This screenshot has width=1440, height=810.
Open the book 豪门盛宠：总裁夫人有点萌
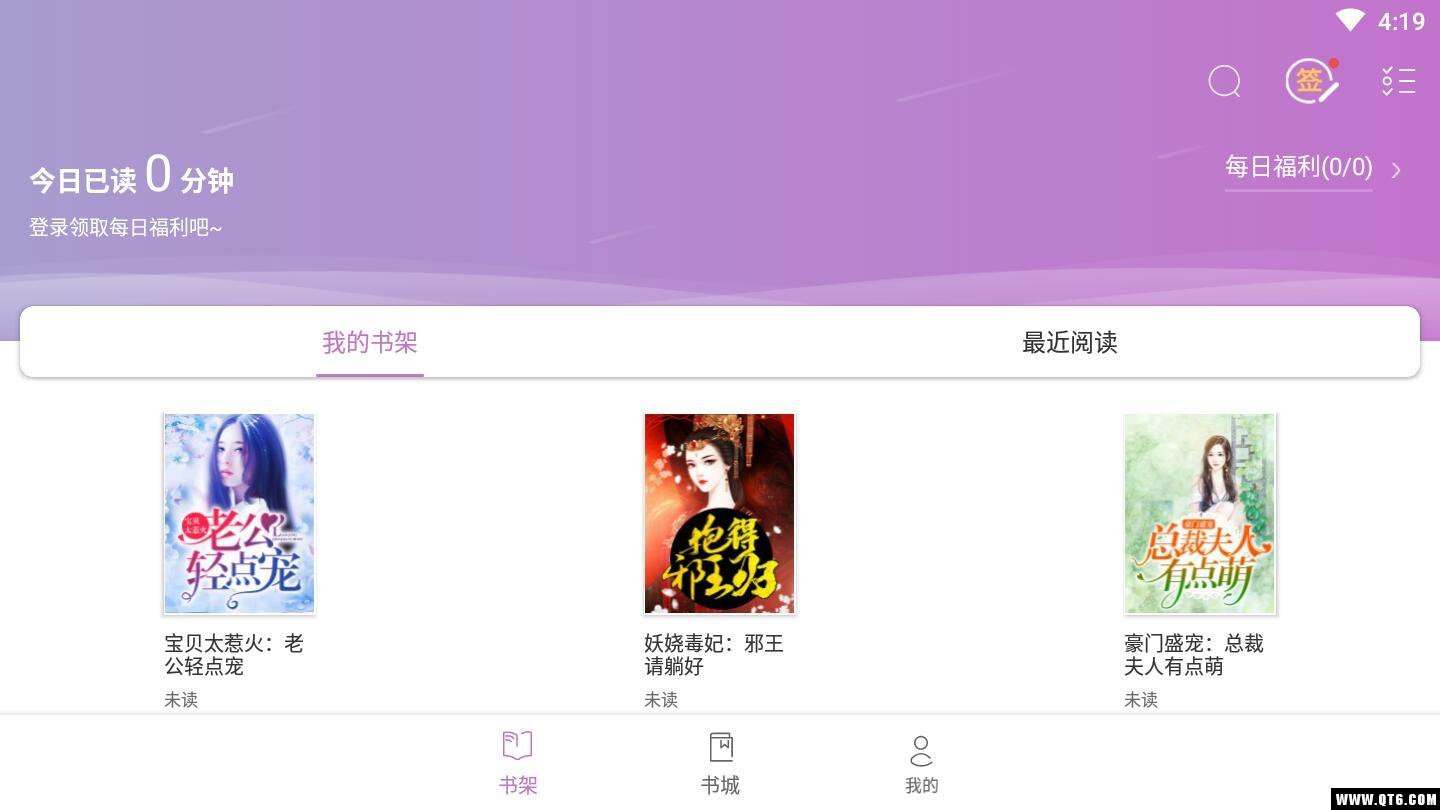click(x=1199, y=513)
